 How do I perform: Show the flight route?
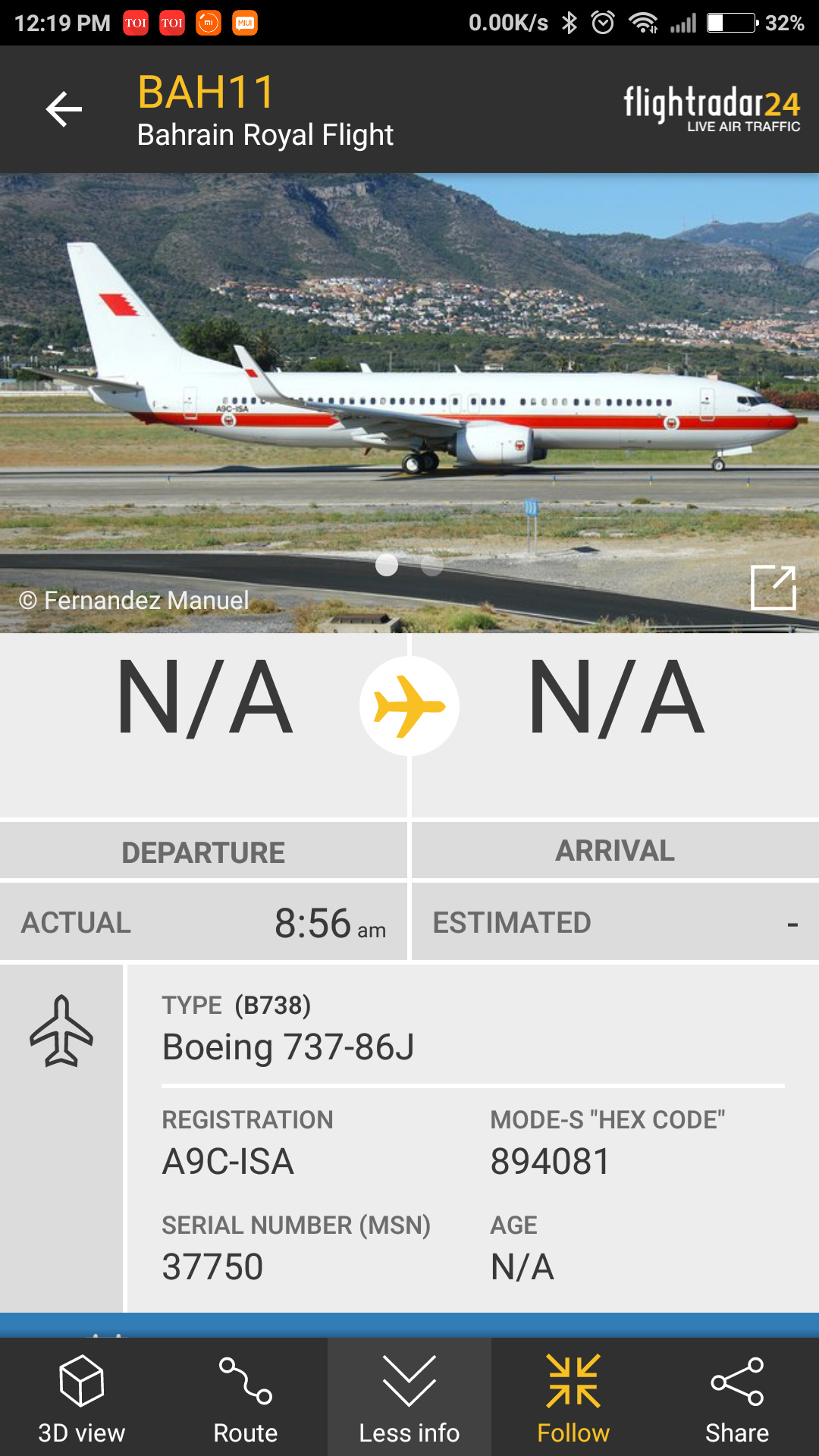pyautogui.click(x=246, y=1398)
